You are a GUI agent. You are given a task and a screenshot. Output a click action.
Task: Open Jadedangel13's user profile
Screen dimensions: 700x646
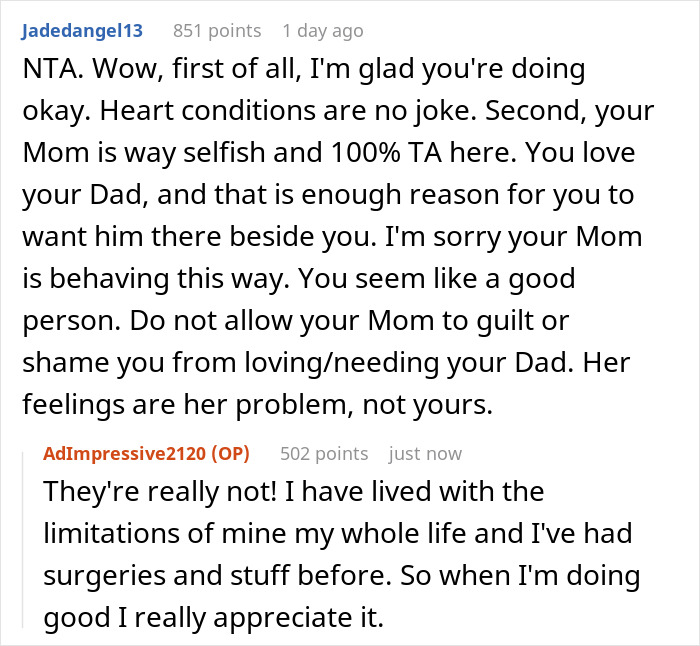tap(82, 31)
